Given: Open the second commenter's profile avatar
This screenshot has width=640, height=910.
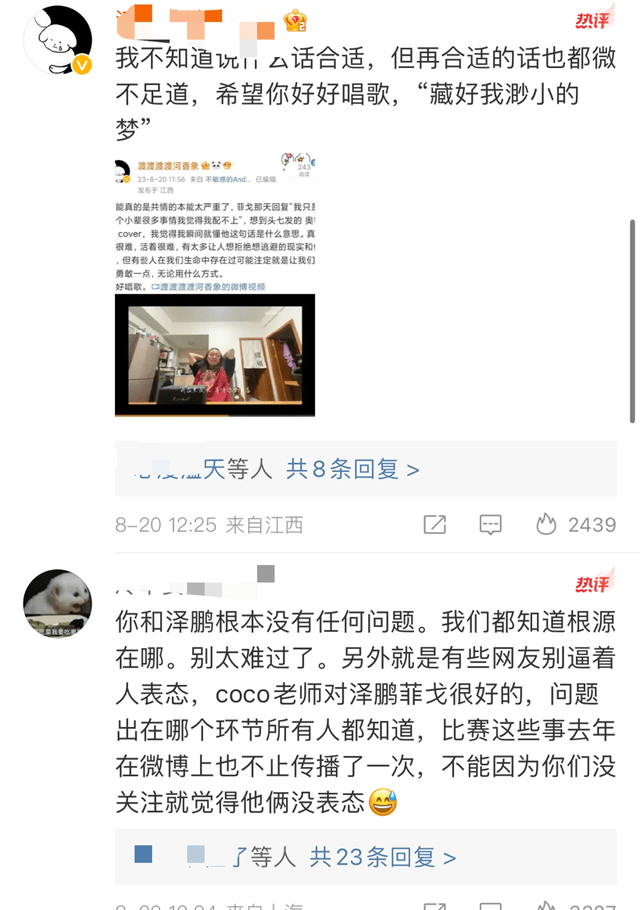Looking at the screenshot, I should pos(57,605).
